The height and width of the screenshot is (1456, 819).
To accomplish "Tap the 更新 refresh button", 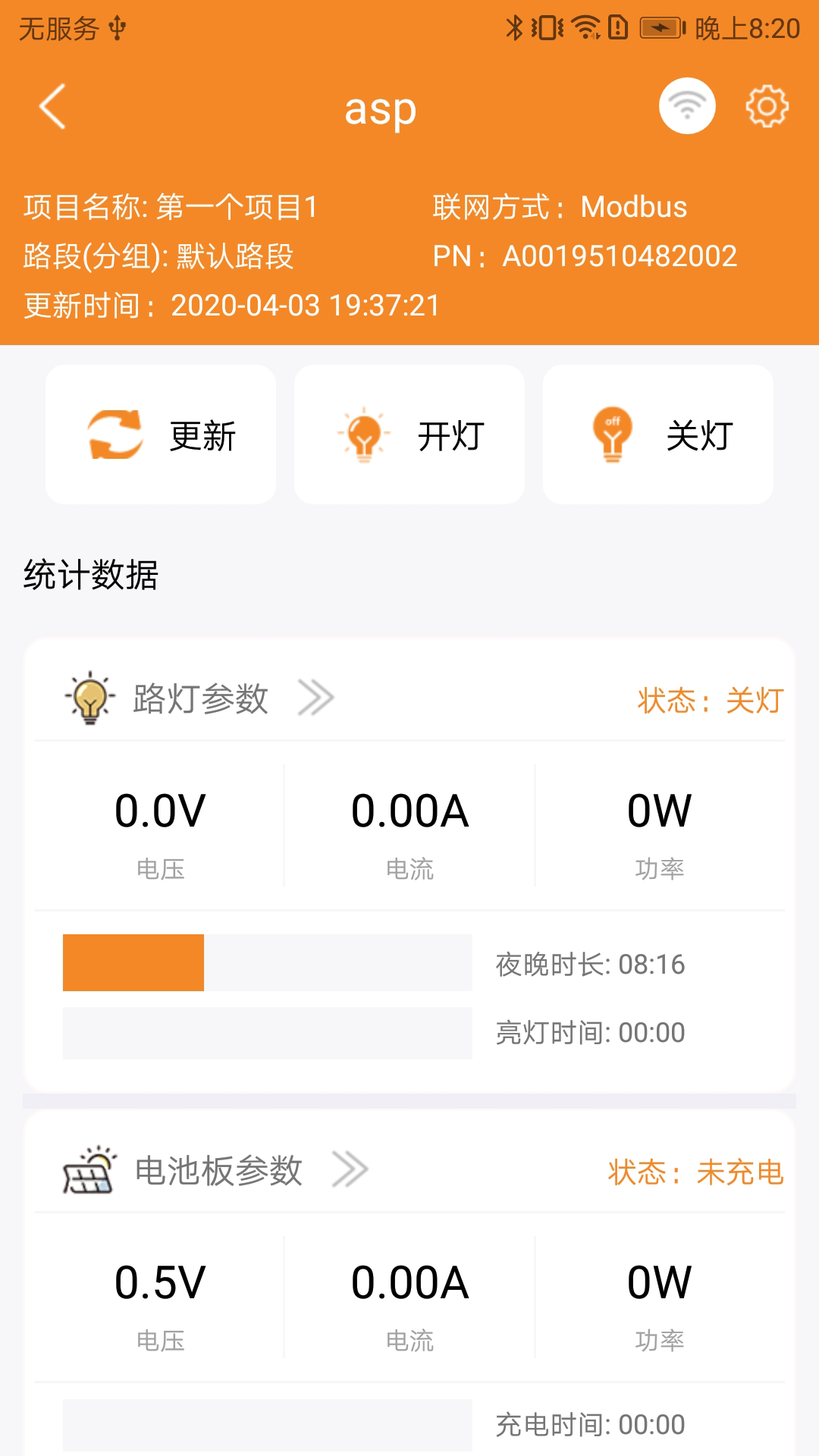I will pos(161,435).
